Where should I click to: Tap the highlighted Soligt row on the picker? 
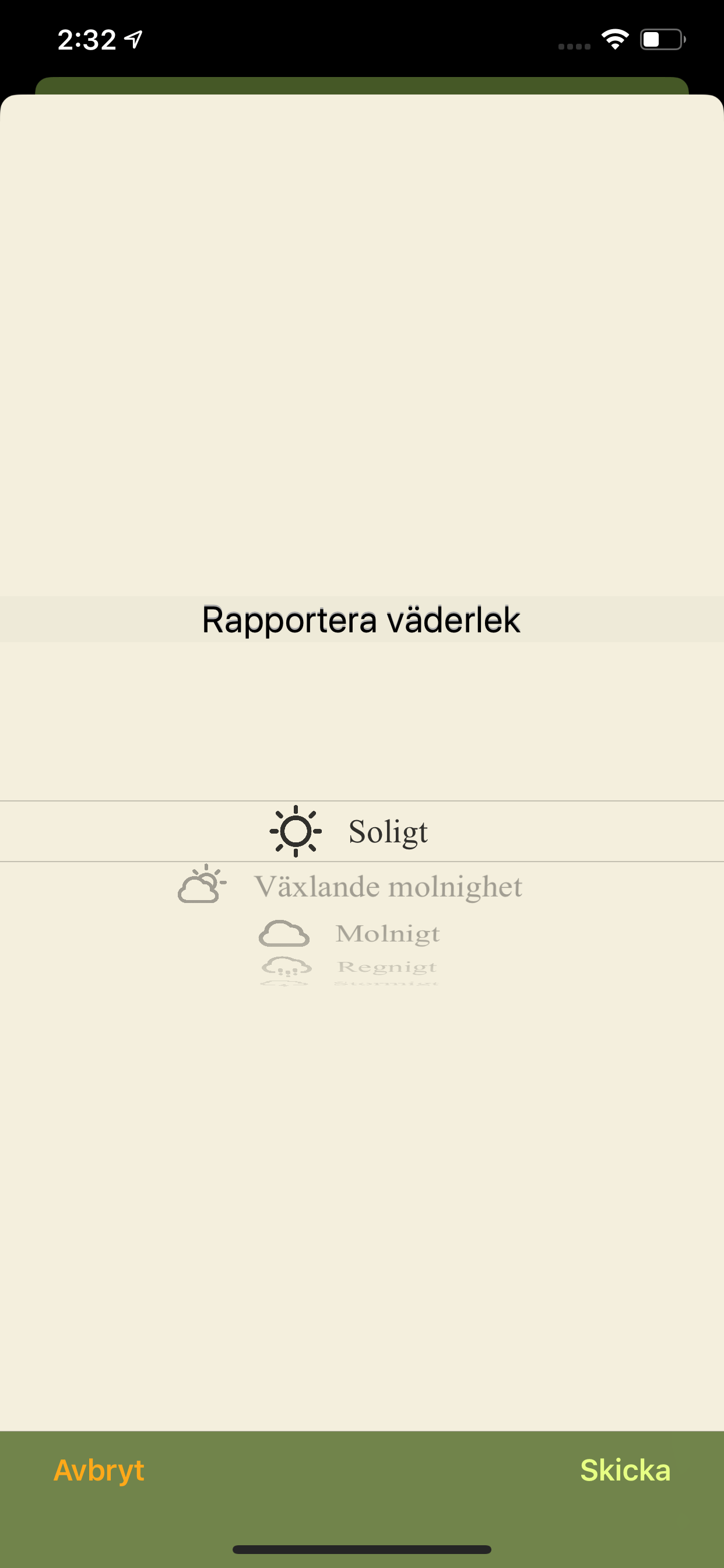coord(361,830)
